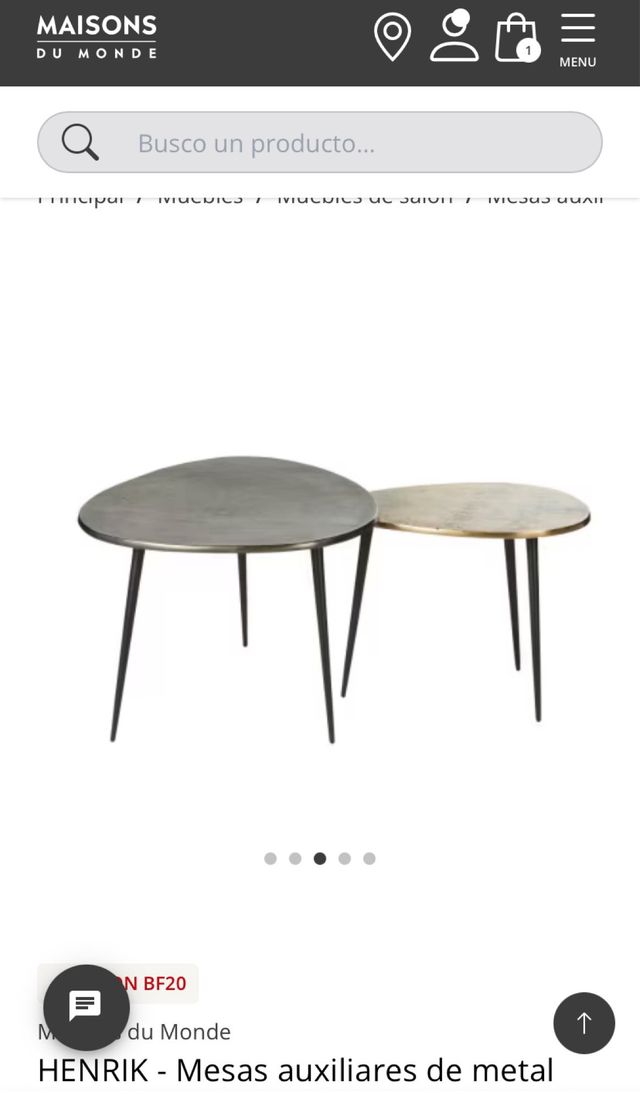640x1101 pixels.
Task: Open the MENU hamburger button
Action: [577, 41]
